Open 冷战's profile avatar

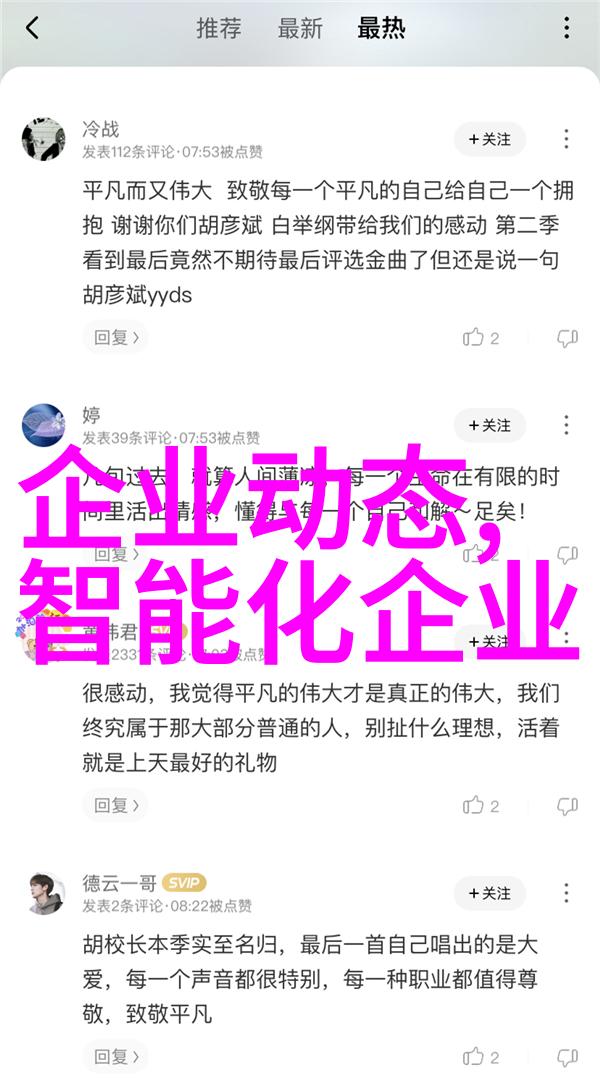coord(43,140)
